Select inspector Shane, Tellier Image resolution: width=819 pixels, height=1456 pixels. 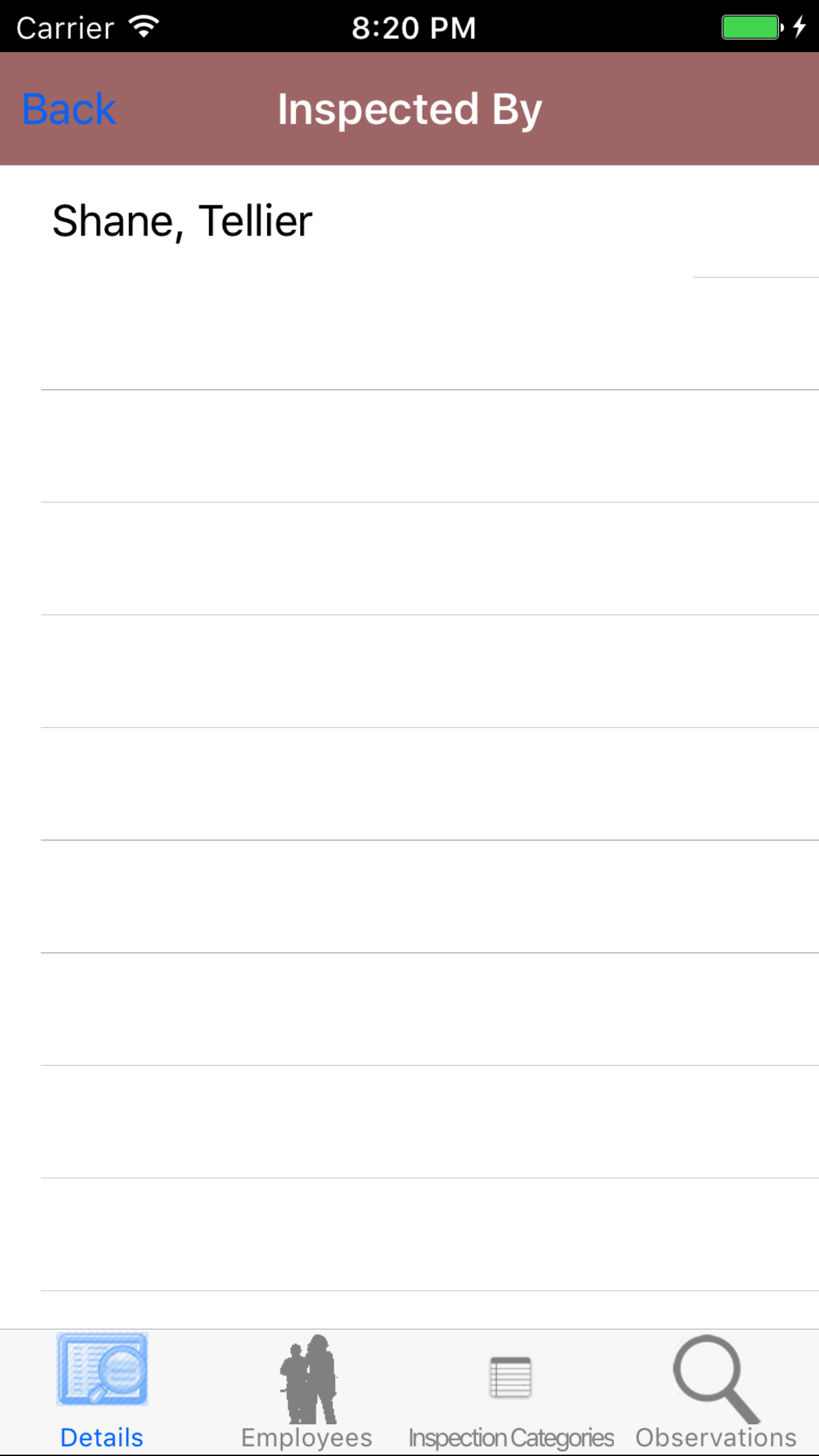click(x=182, y=222)
